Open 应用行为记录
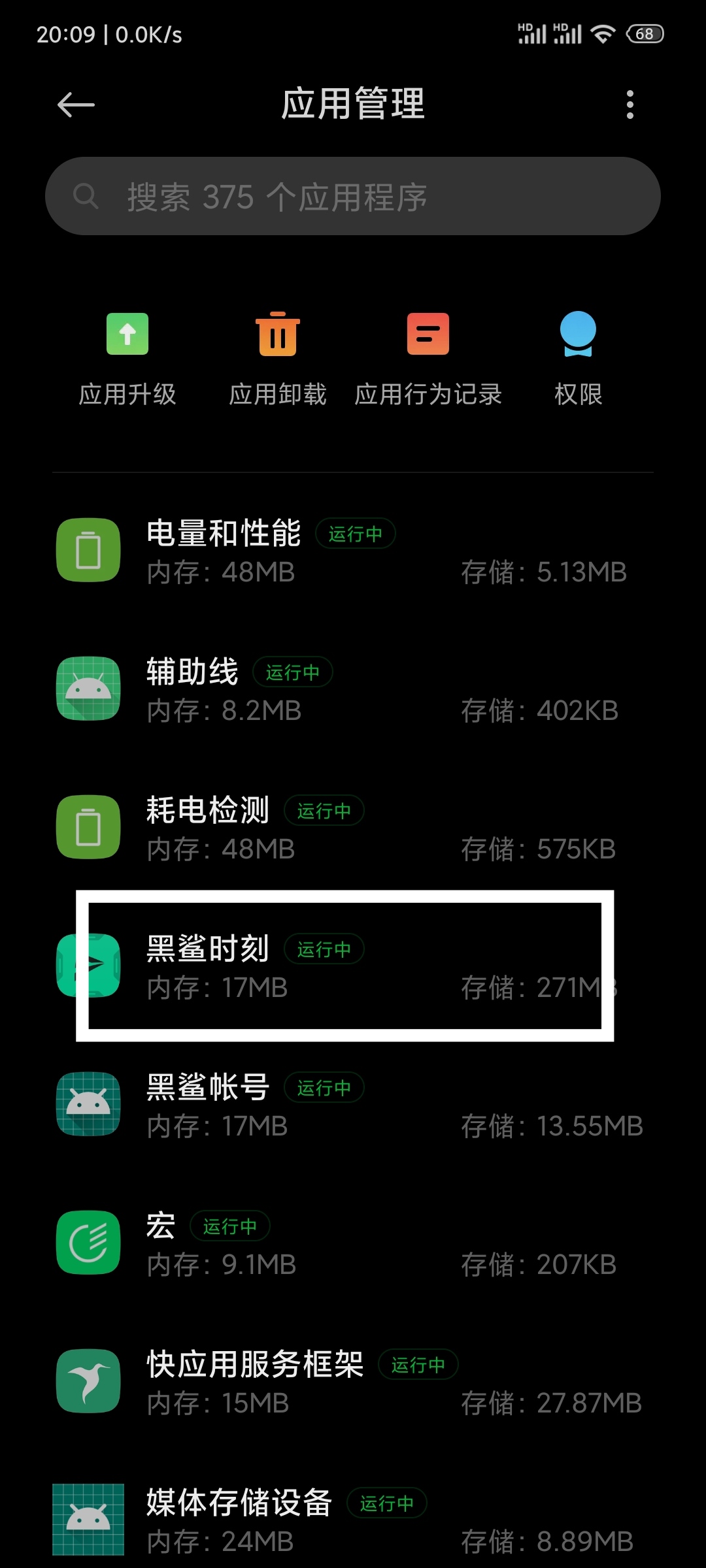Viewport: 706px width, 1568px height. (428, 359)
